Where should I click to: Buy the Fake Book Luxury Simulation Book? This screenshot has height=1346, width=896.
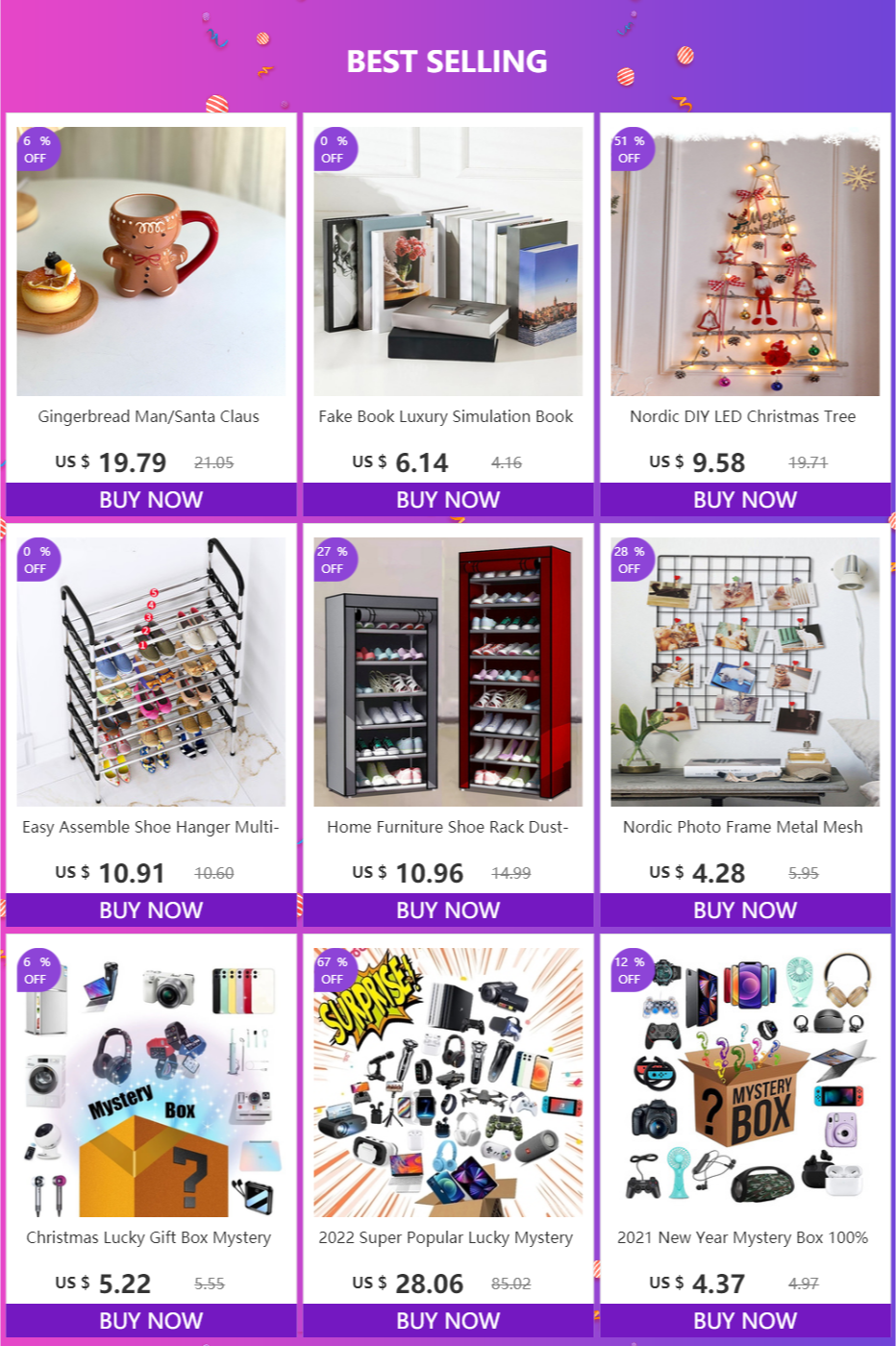pos(448,500)
